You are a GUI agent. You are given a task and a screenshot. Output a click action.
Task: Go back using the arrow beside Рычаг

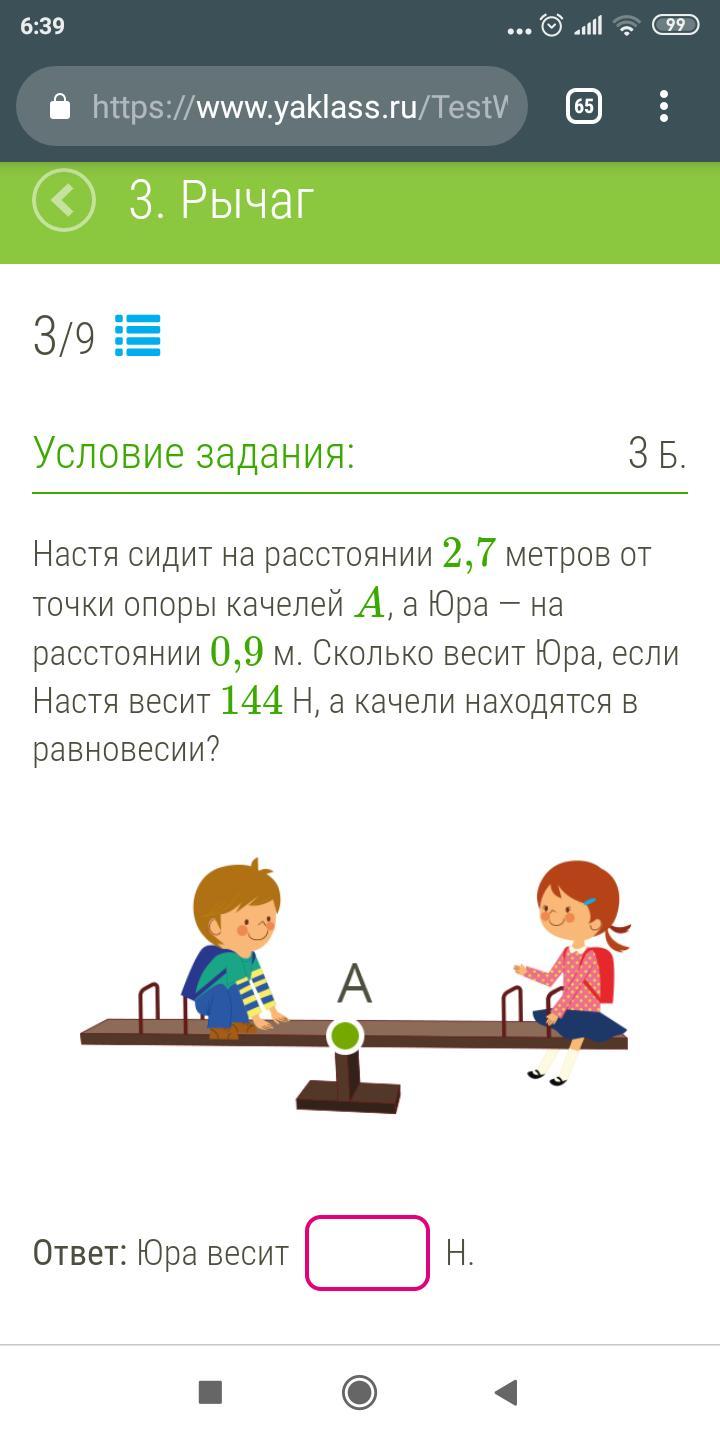coord(64,200)
